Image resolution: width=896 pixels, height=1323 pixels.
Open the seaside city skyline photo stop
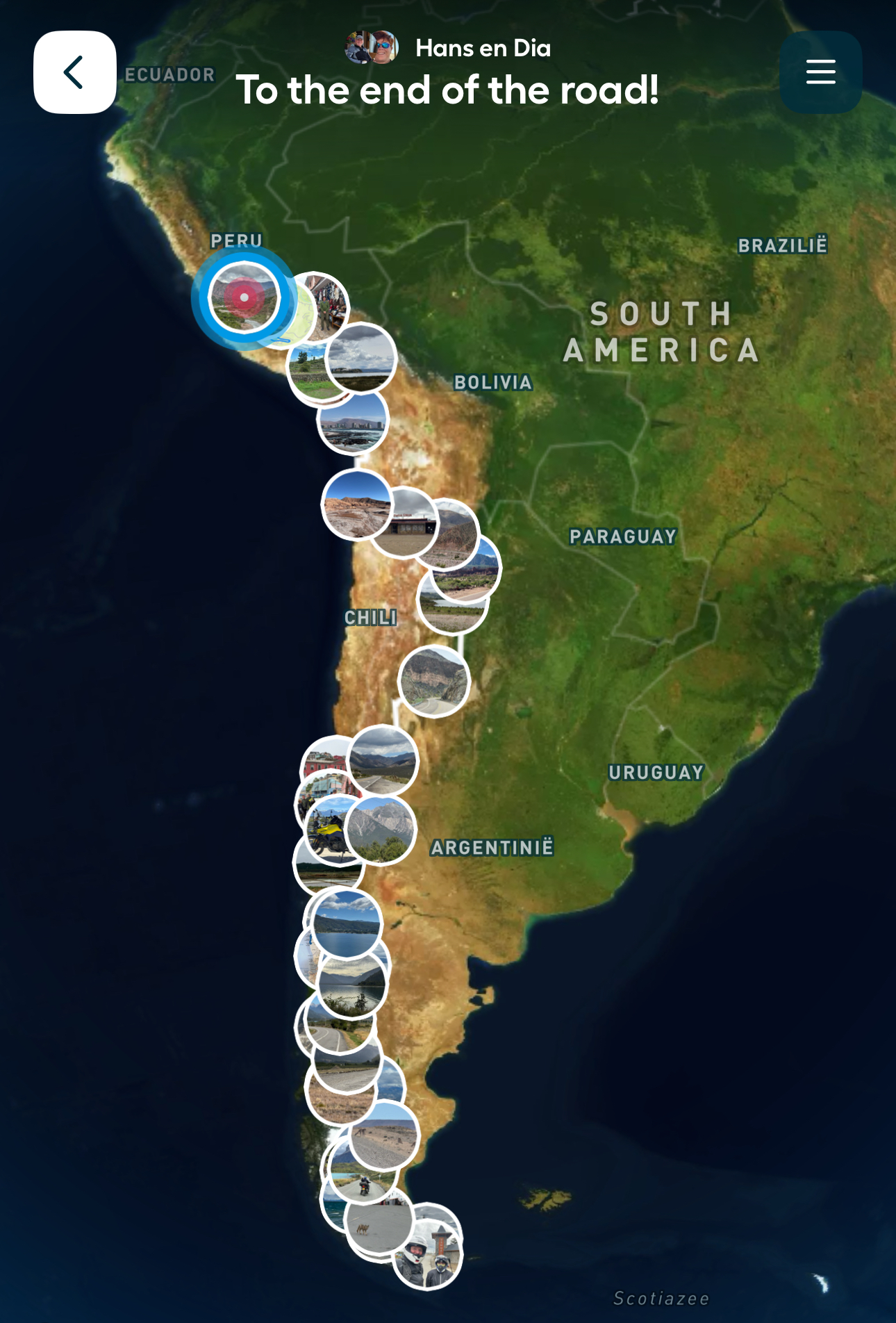click(354, 425)
